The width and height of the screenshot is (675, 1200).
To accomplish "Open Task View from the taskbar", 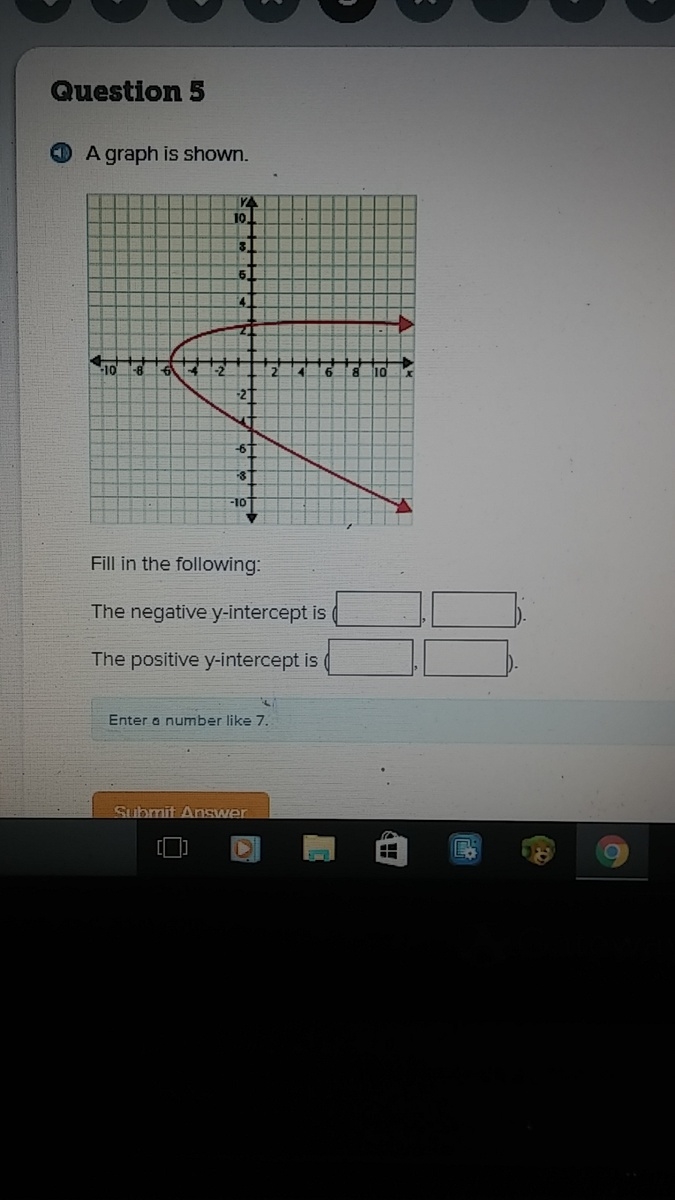I will [172, 850].
